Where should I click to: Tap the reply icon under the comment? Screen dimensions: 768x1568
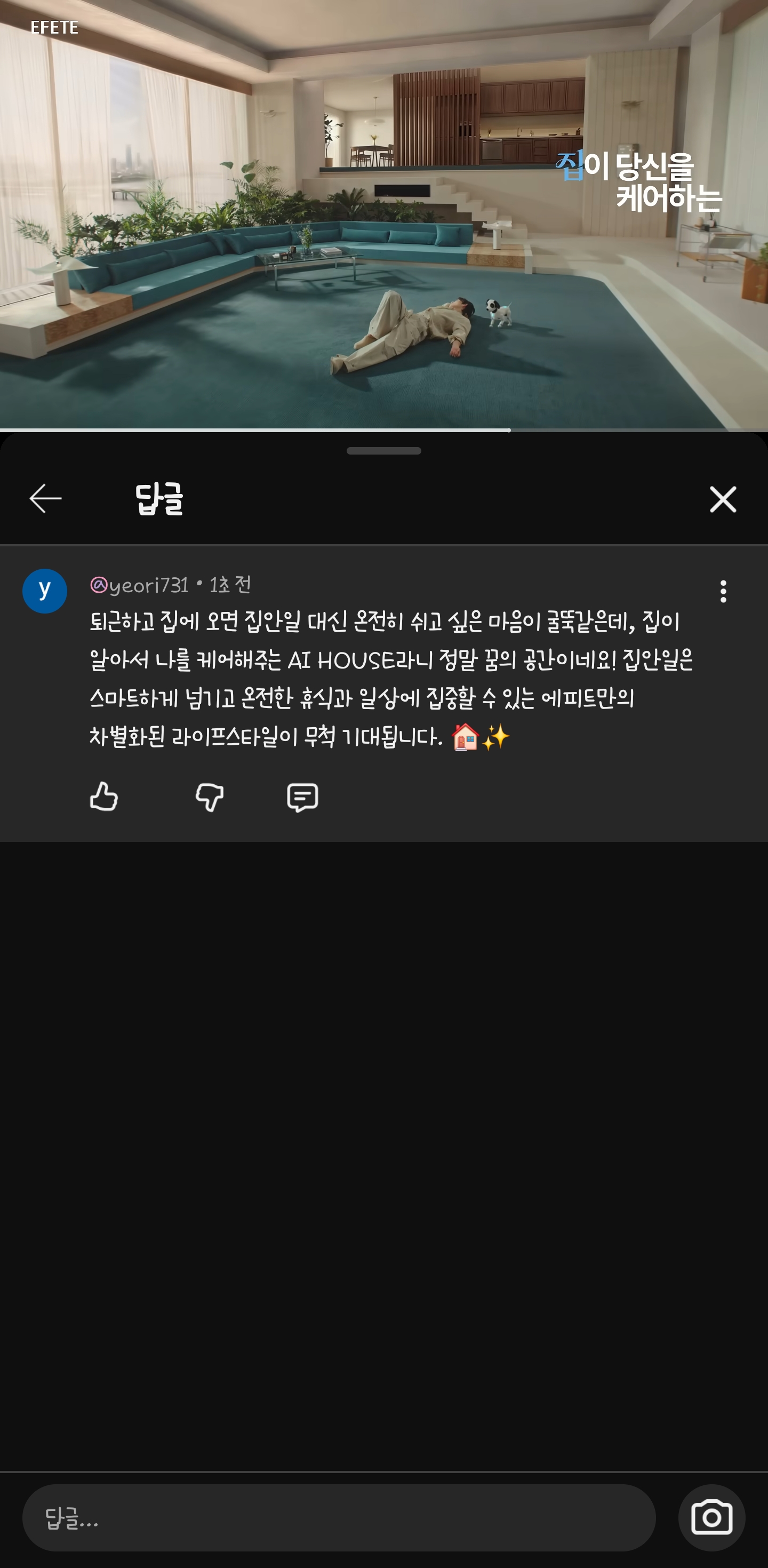click(302, 797)
